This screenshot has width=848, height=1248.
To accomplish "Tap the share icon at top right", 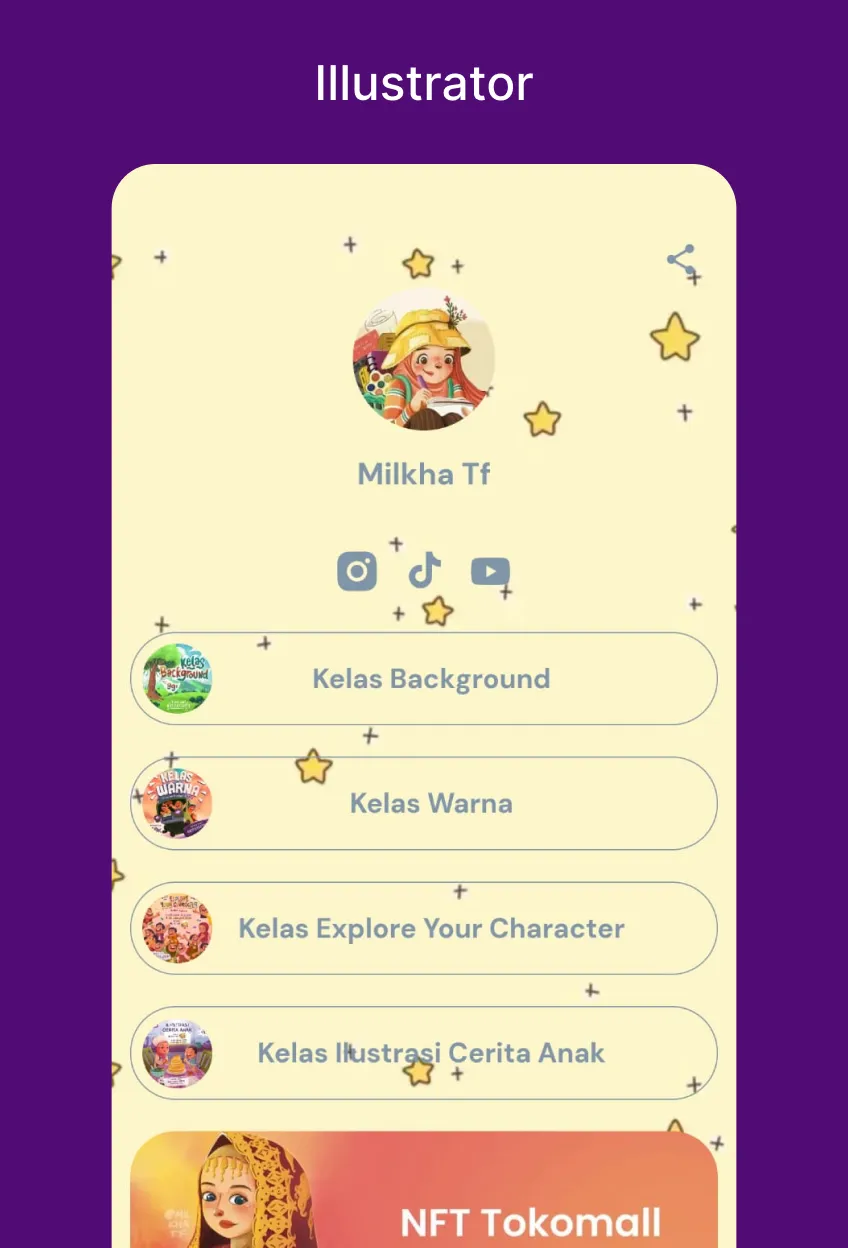I will tap(680, 260).
